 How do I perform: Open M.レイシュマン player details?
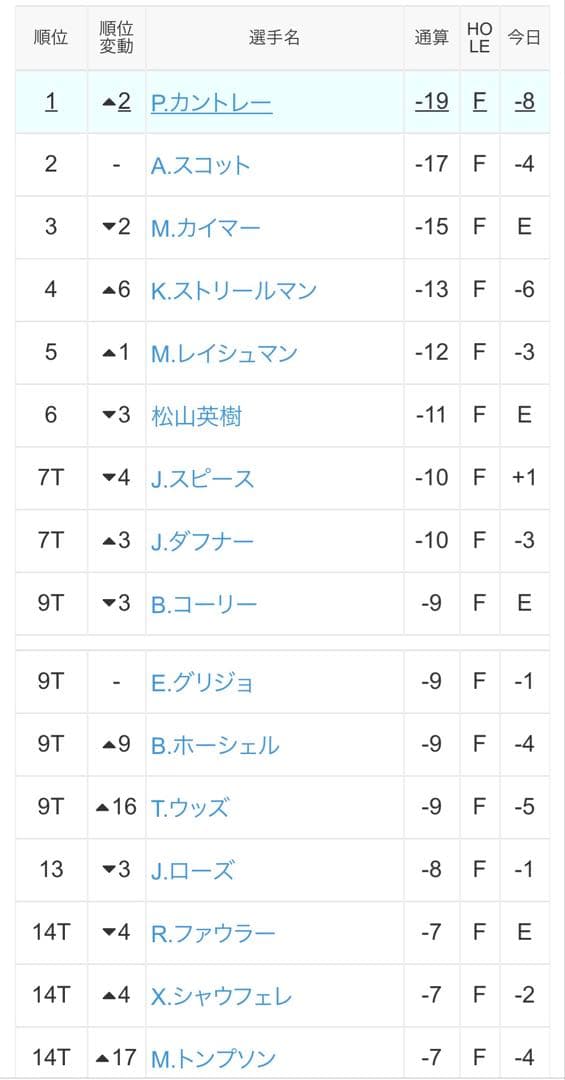tap(224, 353)
